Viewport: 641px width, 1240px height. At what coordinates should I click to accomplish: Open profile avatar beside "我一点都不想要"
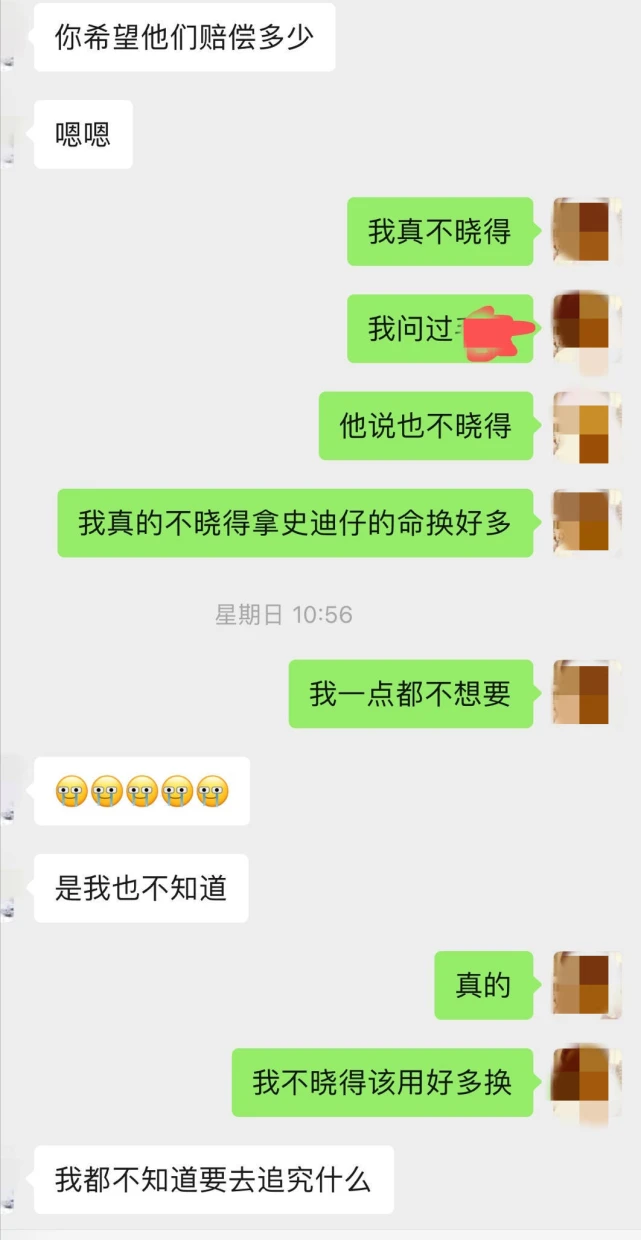pyautogui.click(x=587, y=693)
